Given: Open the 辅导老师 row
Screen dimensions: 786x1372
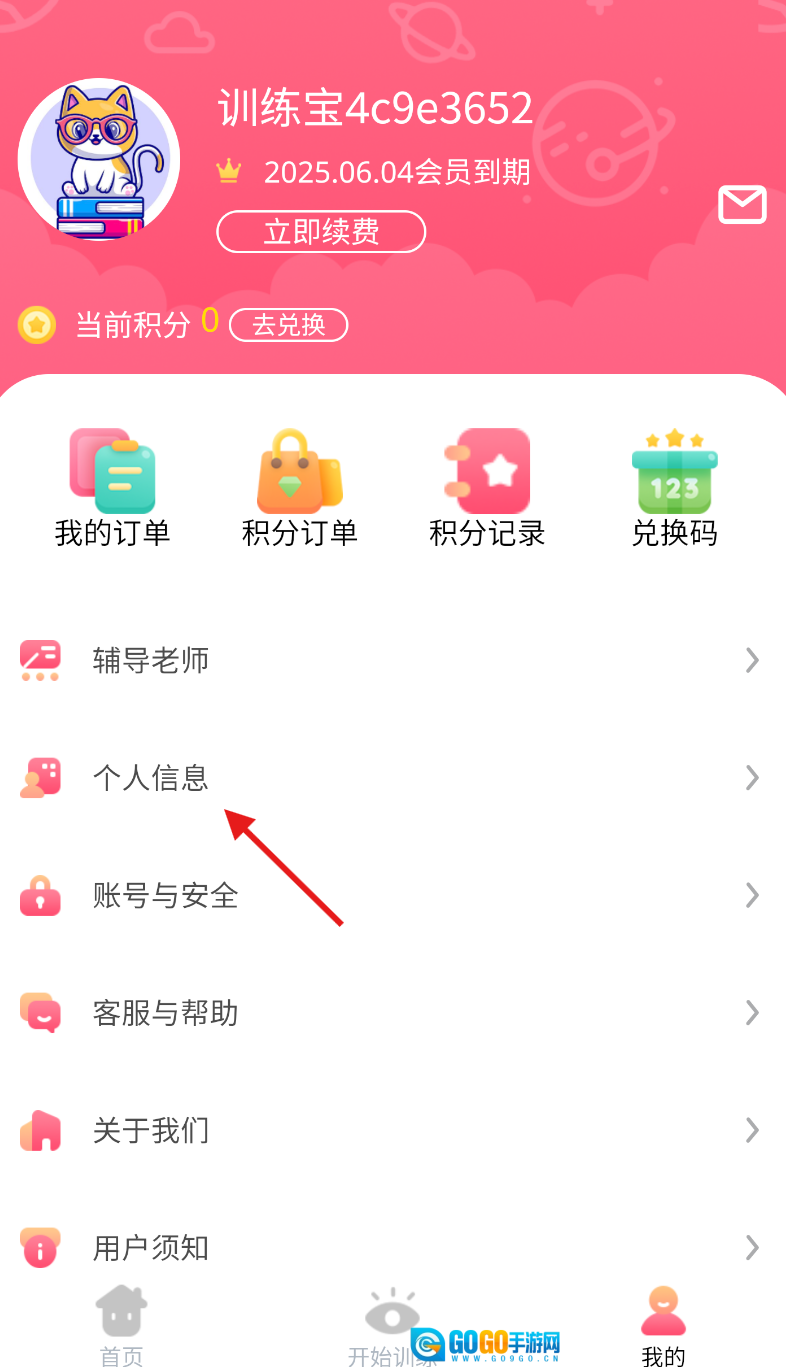Looking at the screenshot, I should pos(393,661).
